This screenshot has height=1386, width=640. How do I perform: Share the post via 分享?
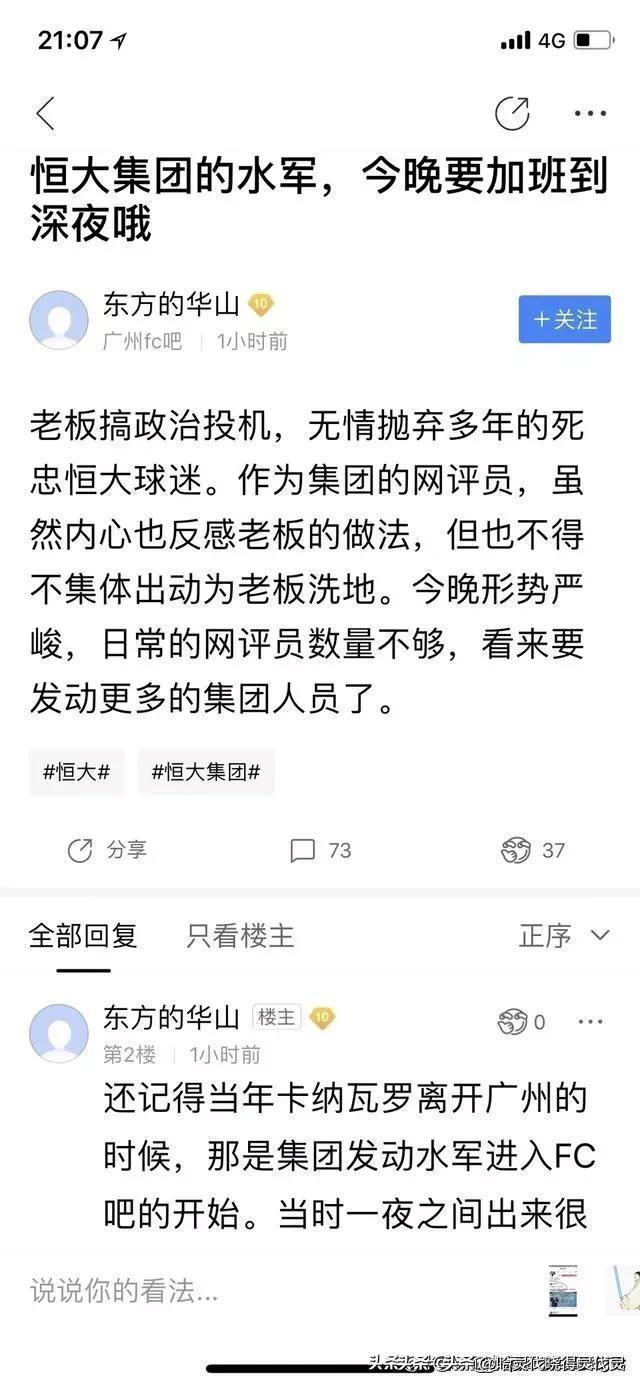[107, 851]
